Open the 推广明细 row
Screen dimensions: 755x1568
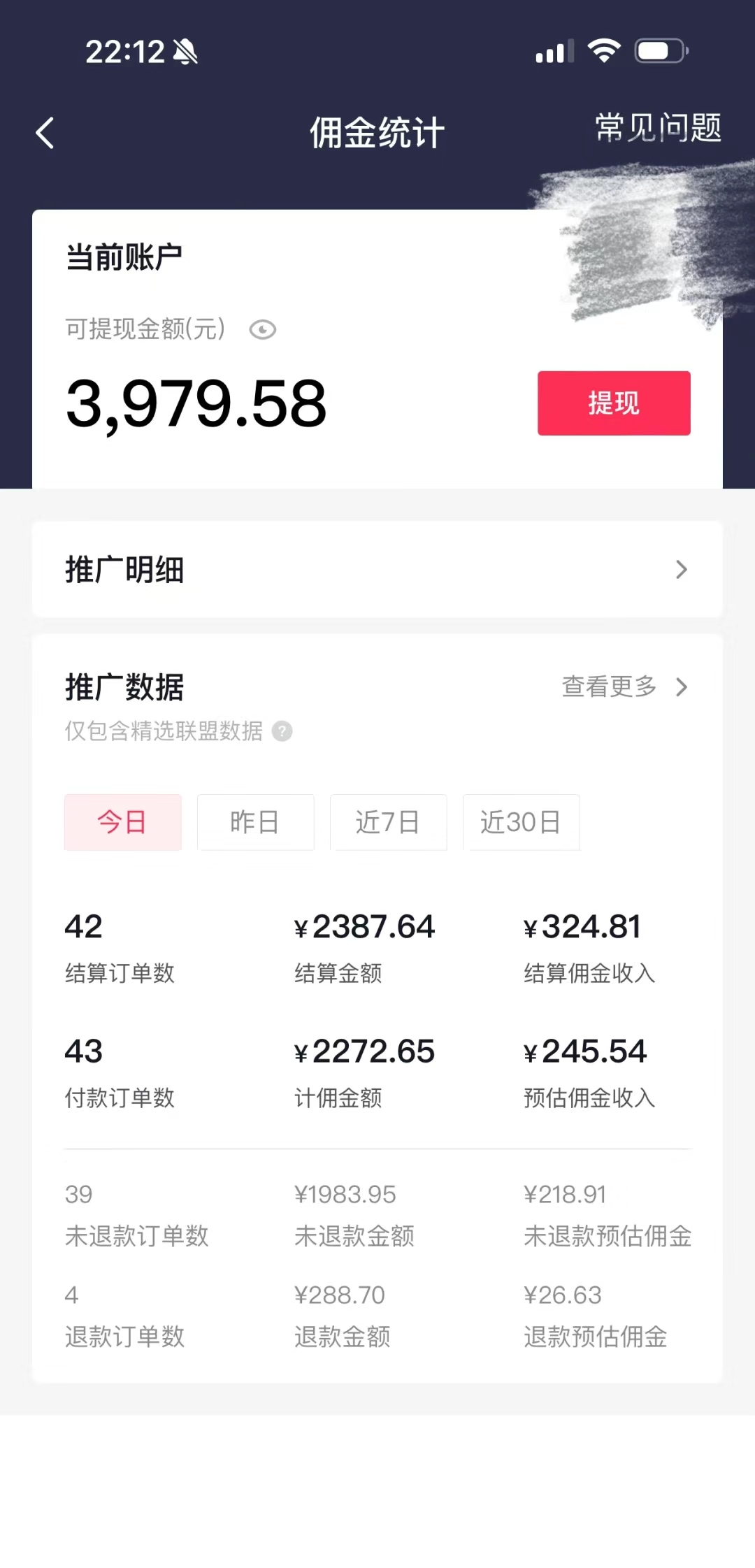[x=377, y=569]
